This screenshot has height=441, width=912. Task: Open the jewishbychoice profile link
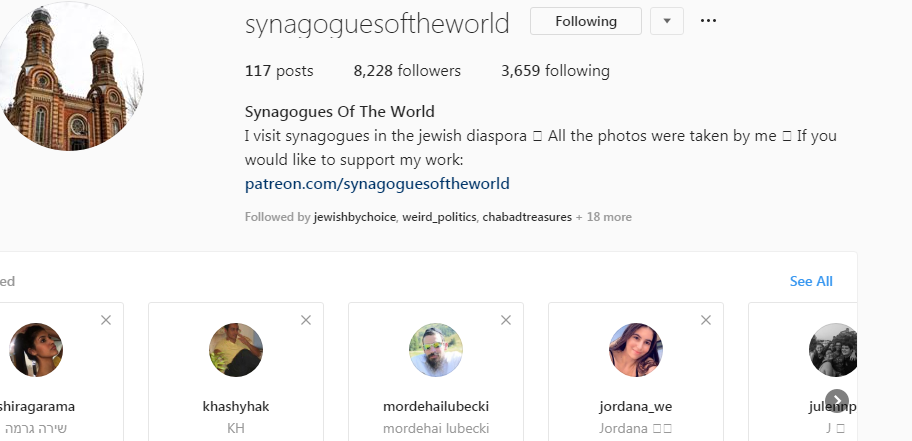(354, 217)
